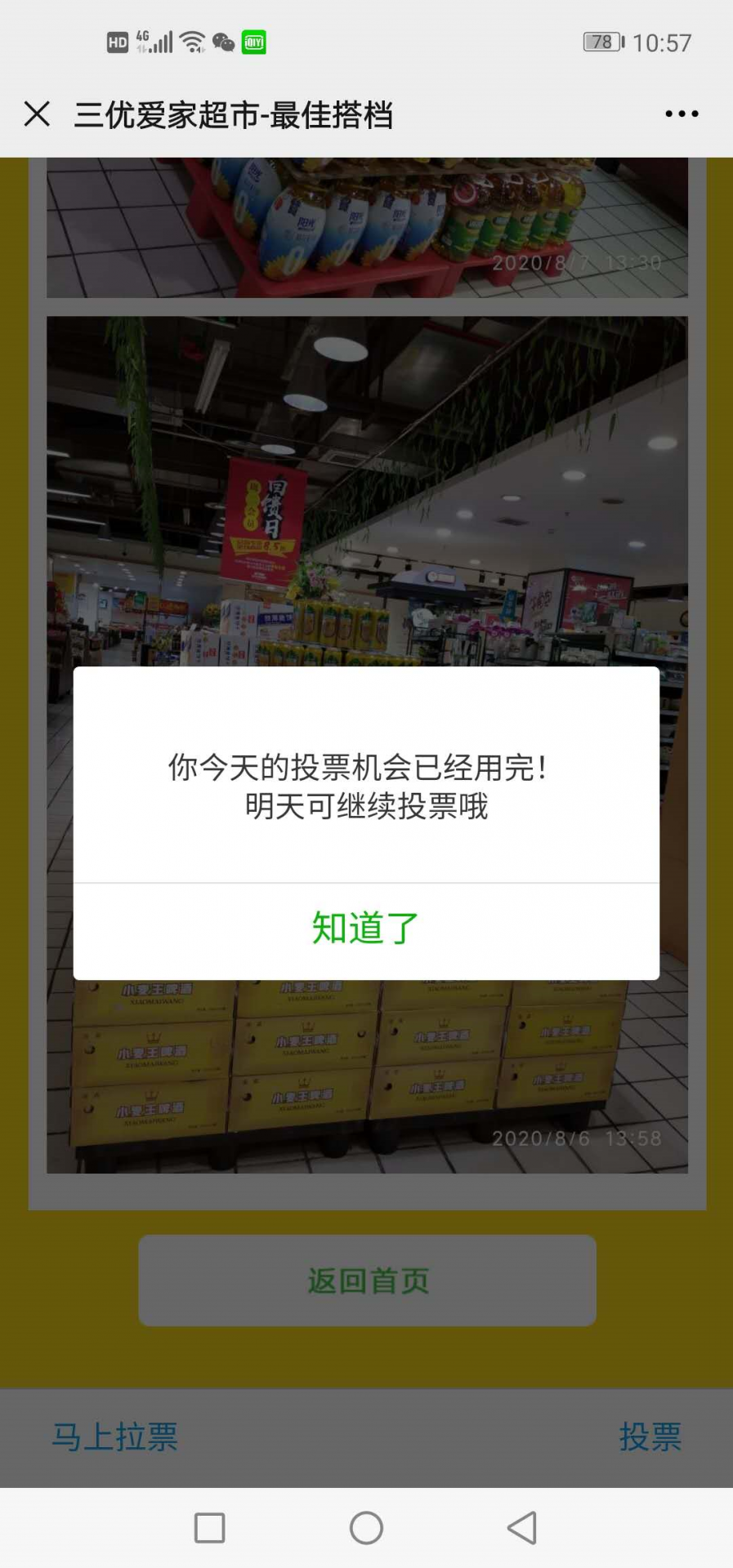The image size is (733, 1568).
Task: Tap 马上拉票 to canvass votes
Action: pos(115,1437)
